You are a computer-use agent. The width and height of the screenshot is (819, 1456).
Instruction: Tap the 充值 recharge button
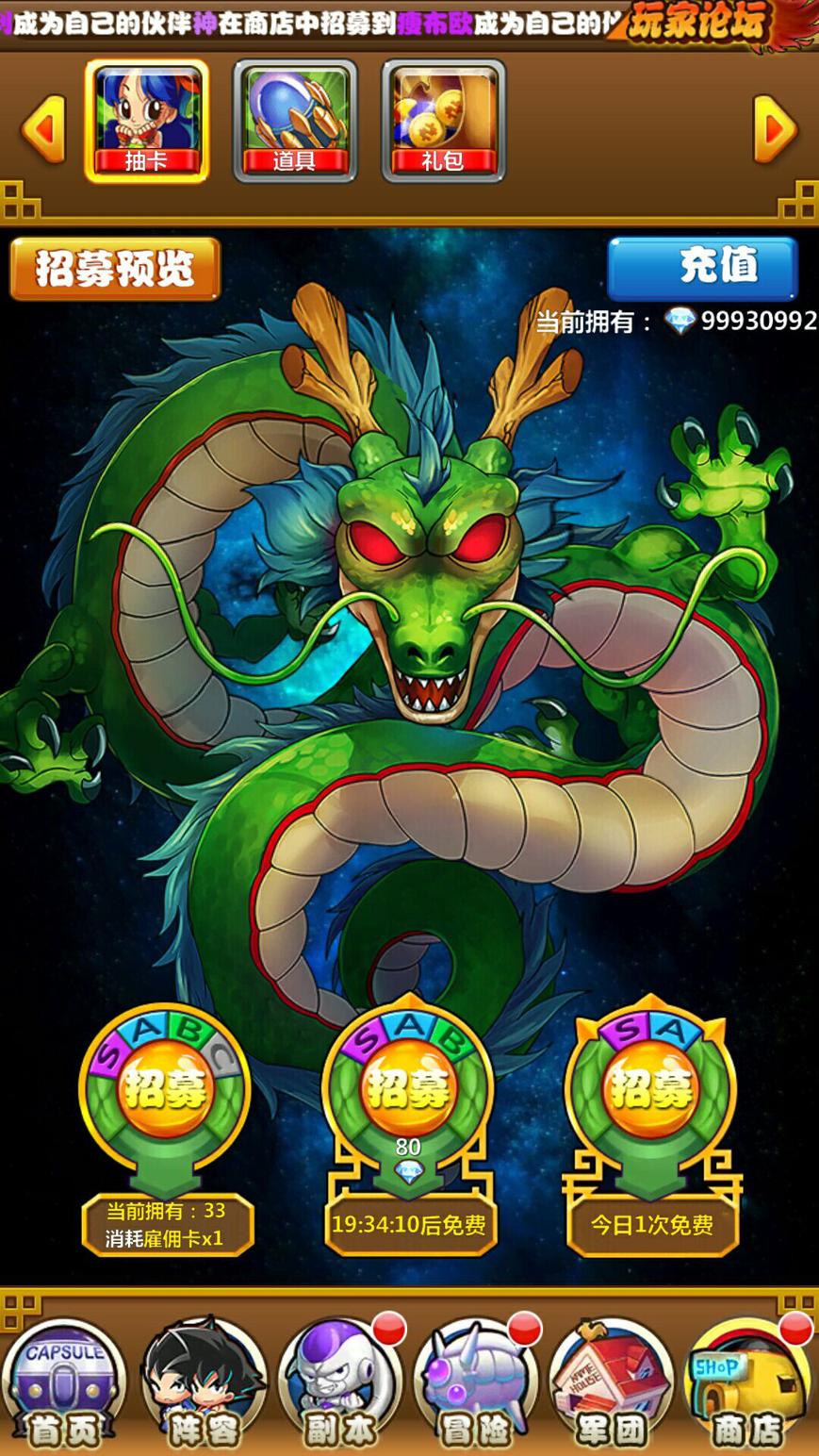(x=702, y=268)
